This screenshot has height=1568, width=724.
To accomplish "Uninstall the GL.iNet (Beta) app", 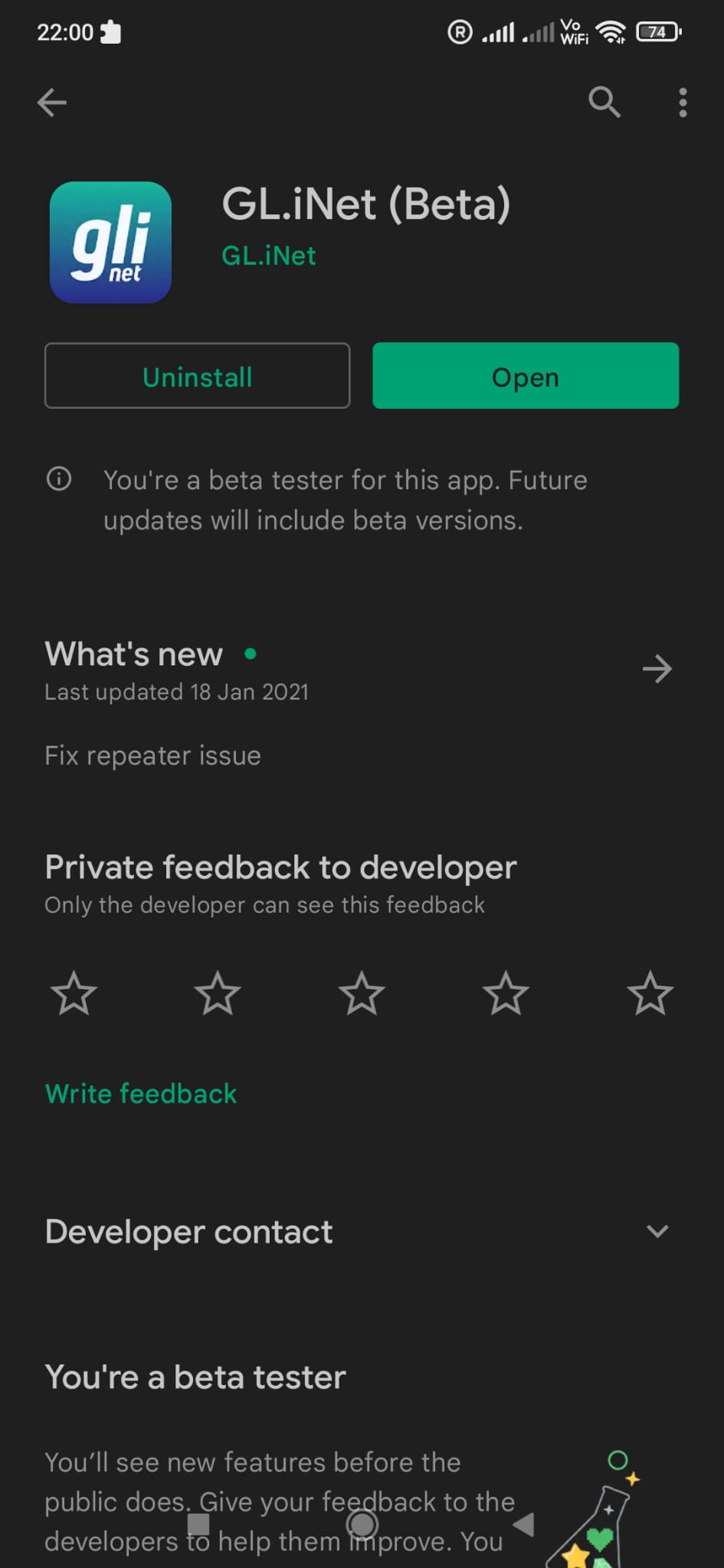I will (x=197, y=376).
